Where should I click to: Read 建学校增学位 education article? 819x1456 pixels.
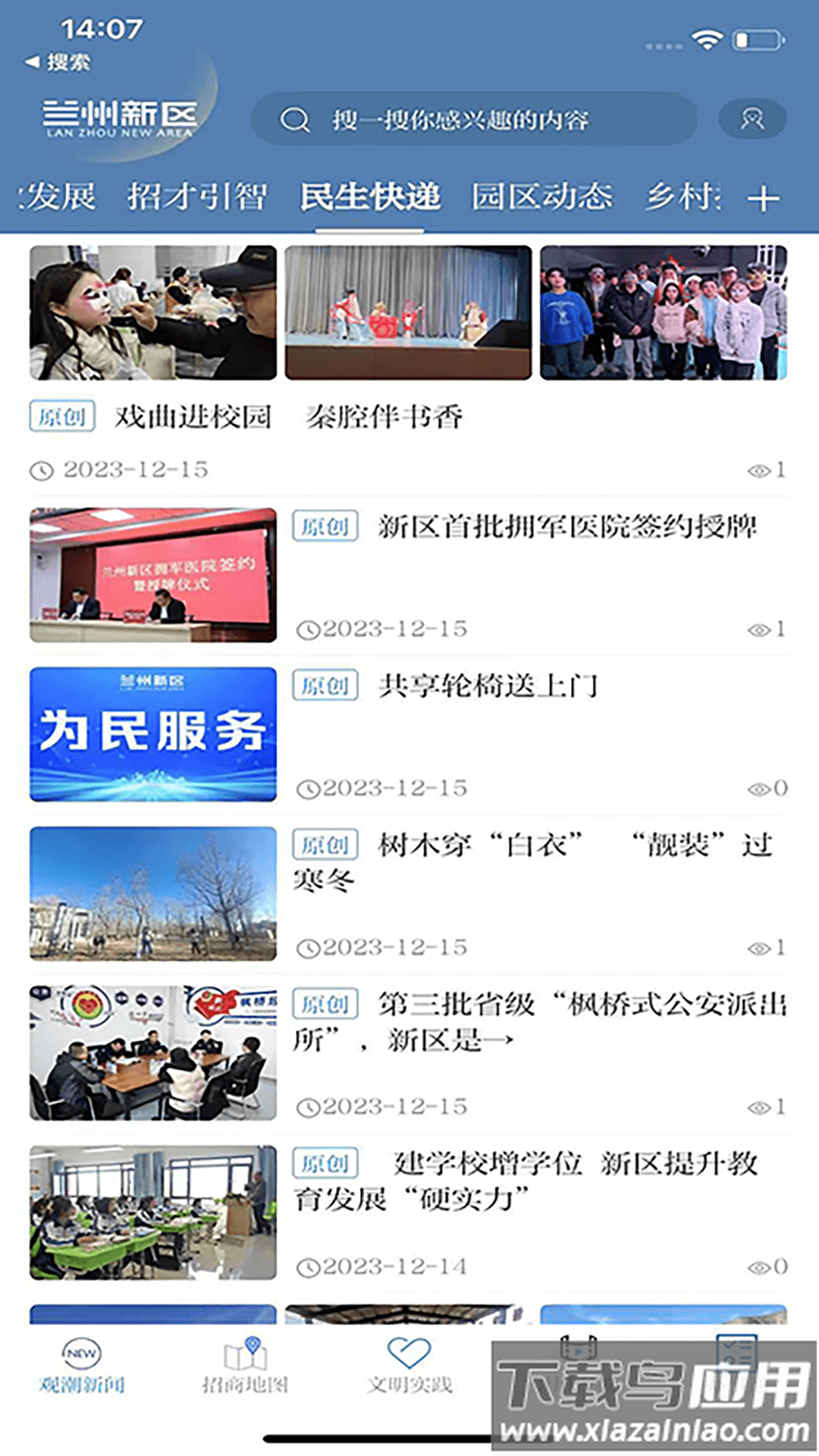tap(531, 1181)
